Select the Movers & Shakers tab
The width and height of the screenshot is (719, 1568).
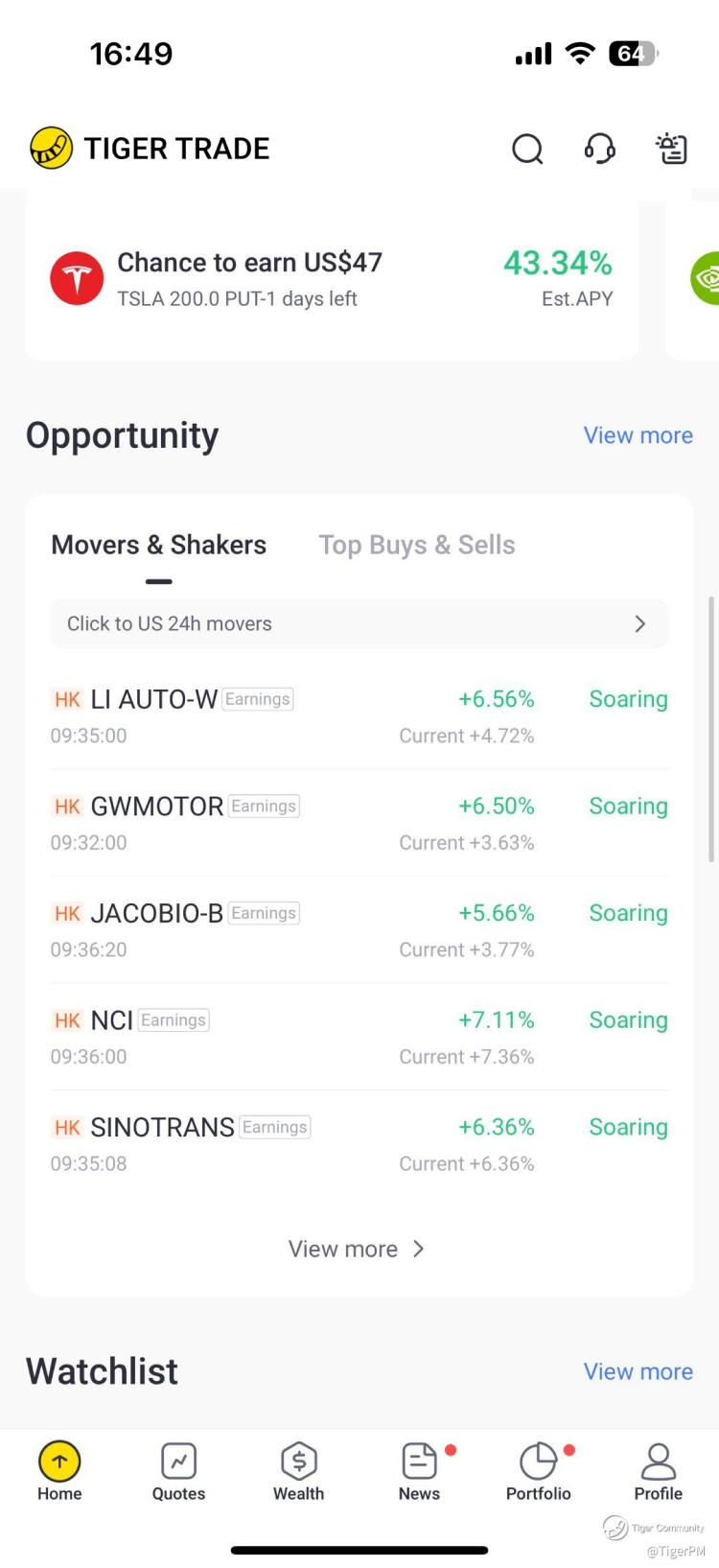point(159,545)
